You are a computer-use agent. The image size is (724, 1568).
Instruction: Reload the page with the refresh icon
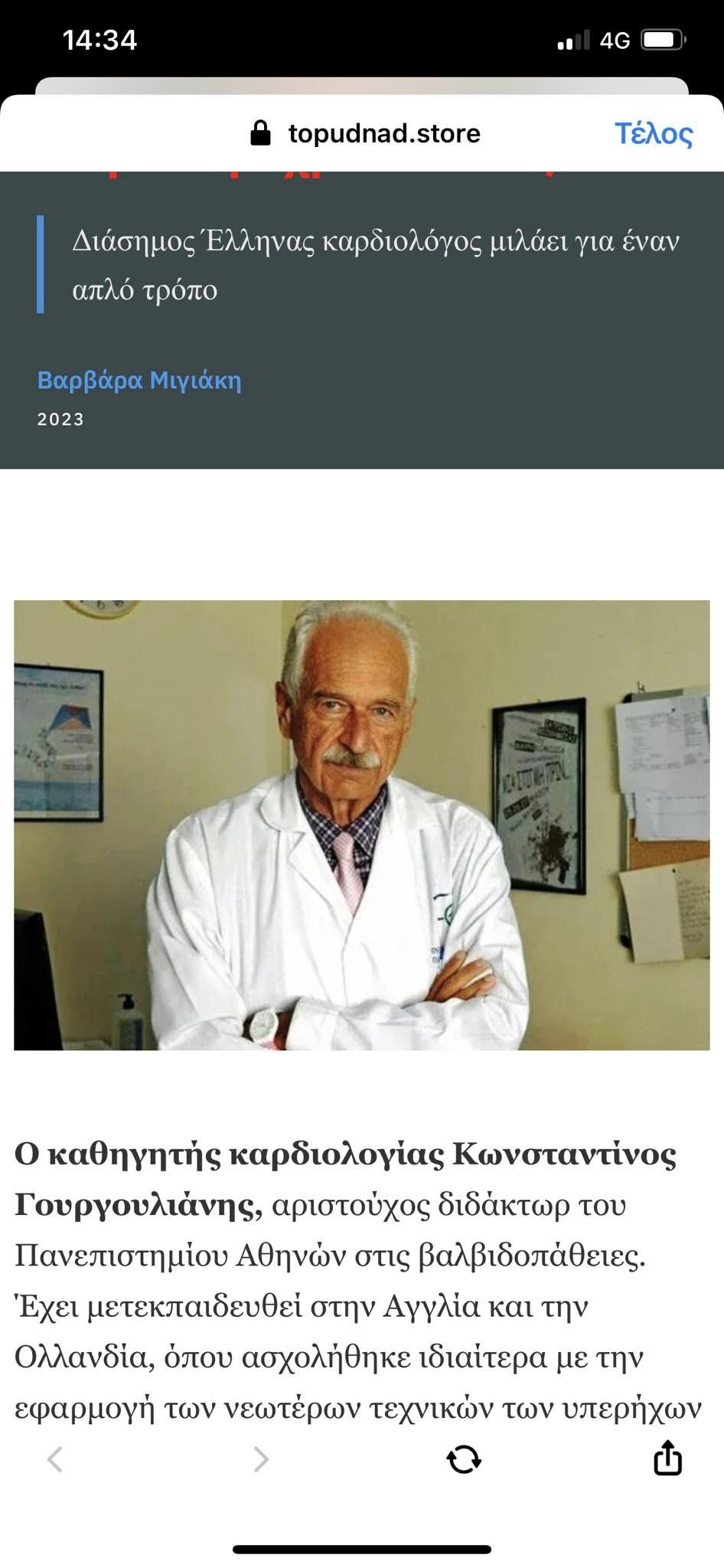(464, 1459)
